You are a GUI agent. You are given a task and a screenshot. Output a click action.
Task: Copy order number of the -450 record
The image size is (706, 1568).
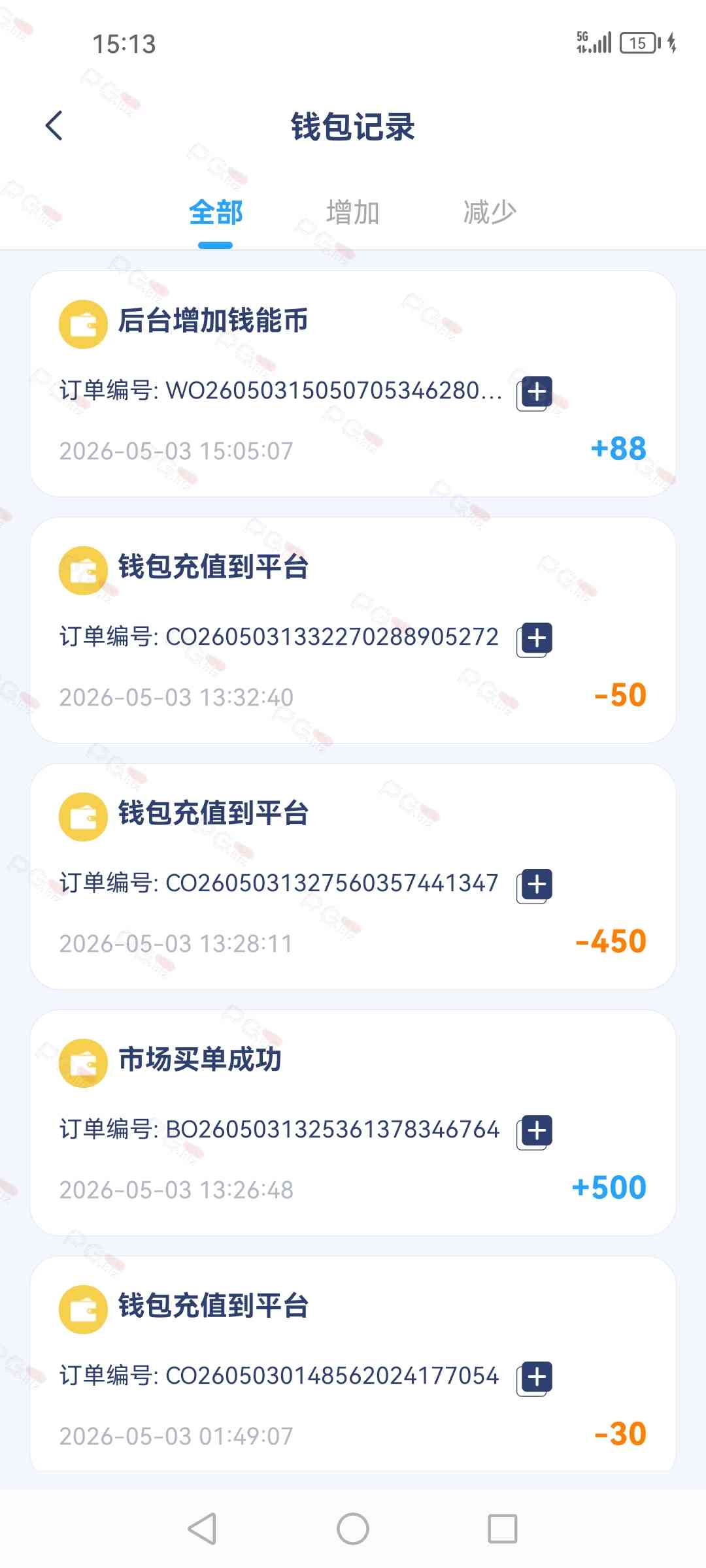coord(535,886)
